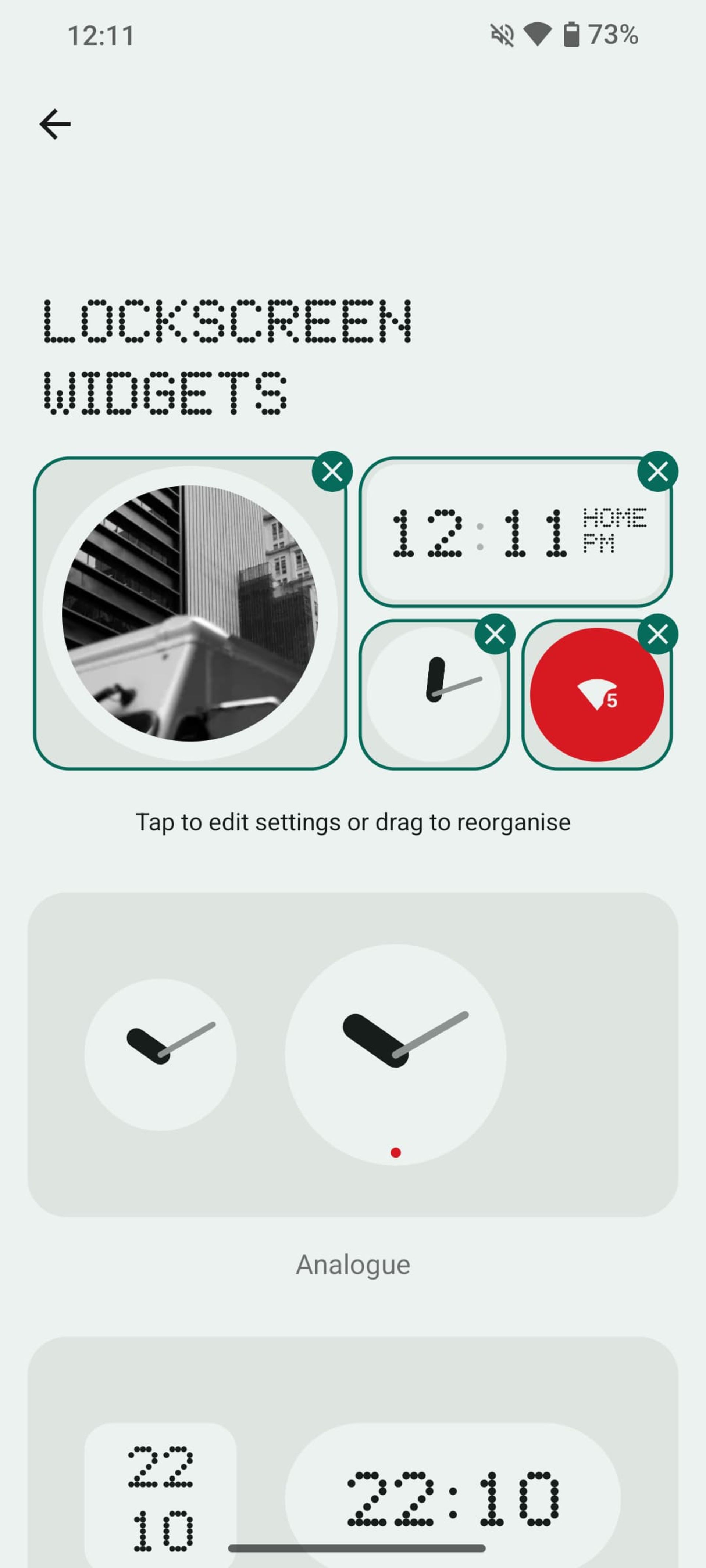The height and width of the screenshot is (1568, 706).
Task: Go back from Lockscreen Widgets
Action: pyautogui.click(x=56, y=124)
